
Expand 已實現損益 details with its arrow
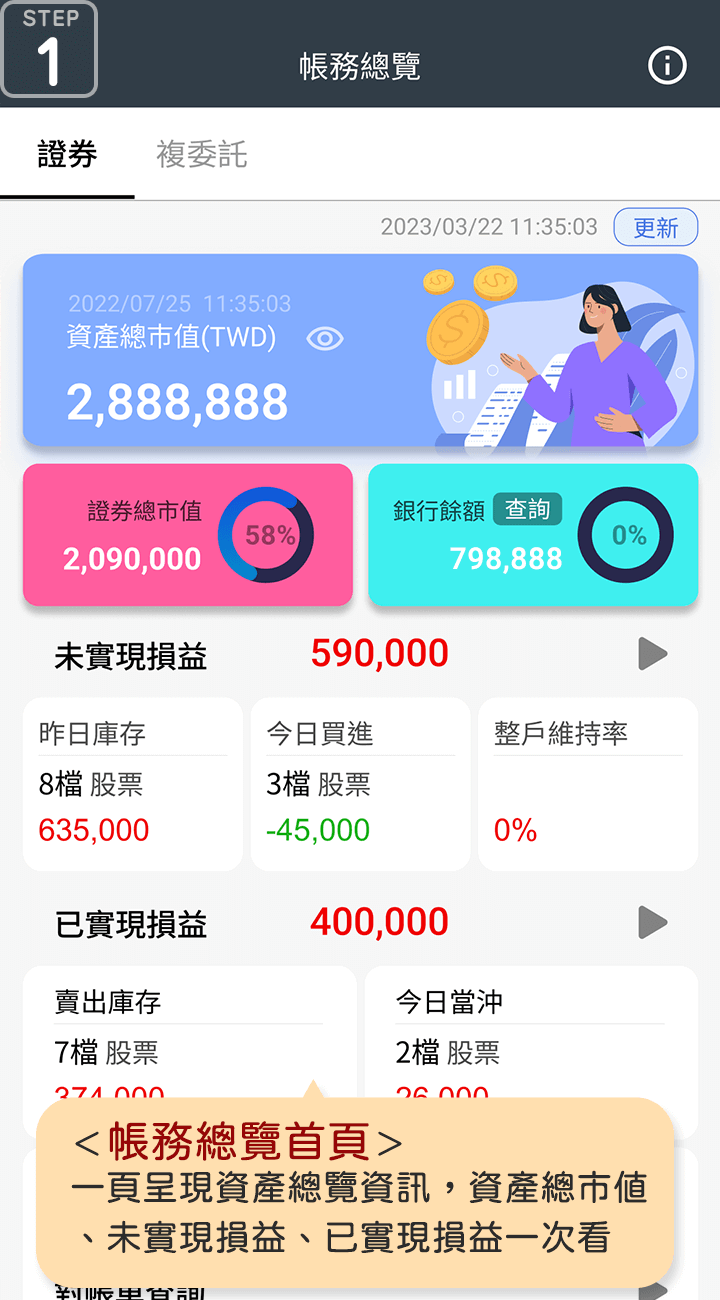(652, 922)
